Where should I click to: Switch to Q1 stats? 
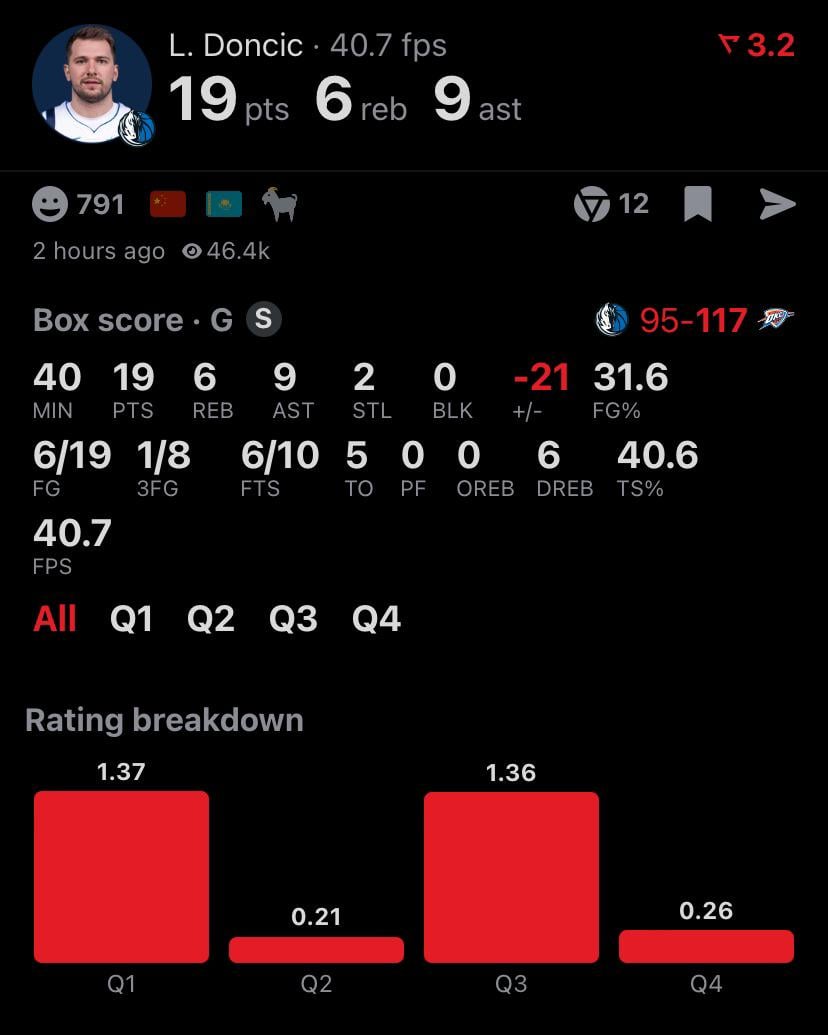[x=131, y=619]
